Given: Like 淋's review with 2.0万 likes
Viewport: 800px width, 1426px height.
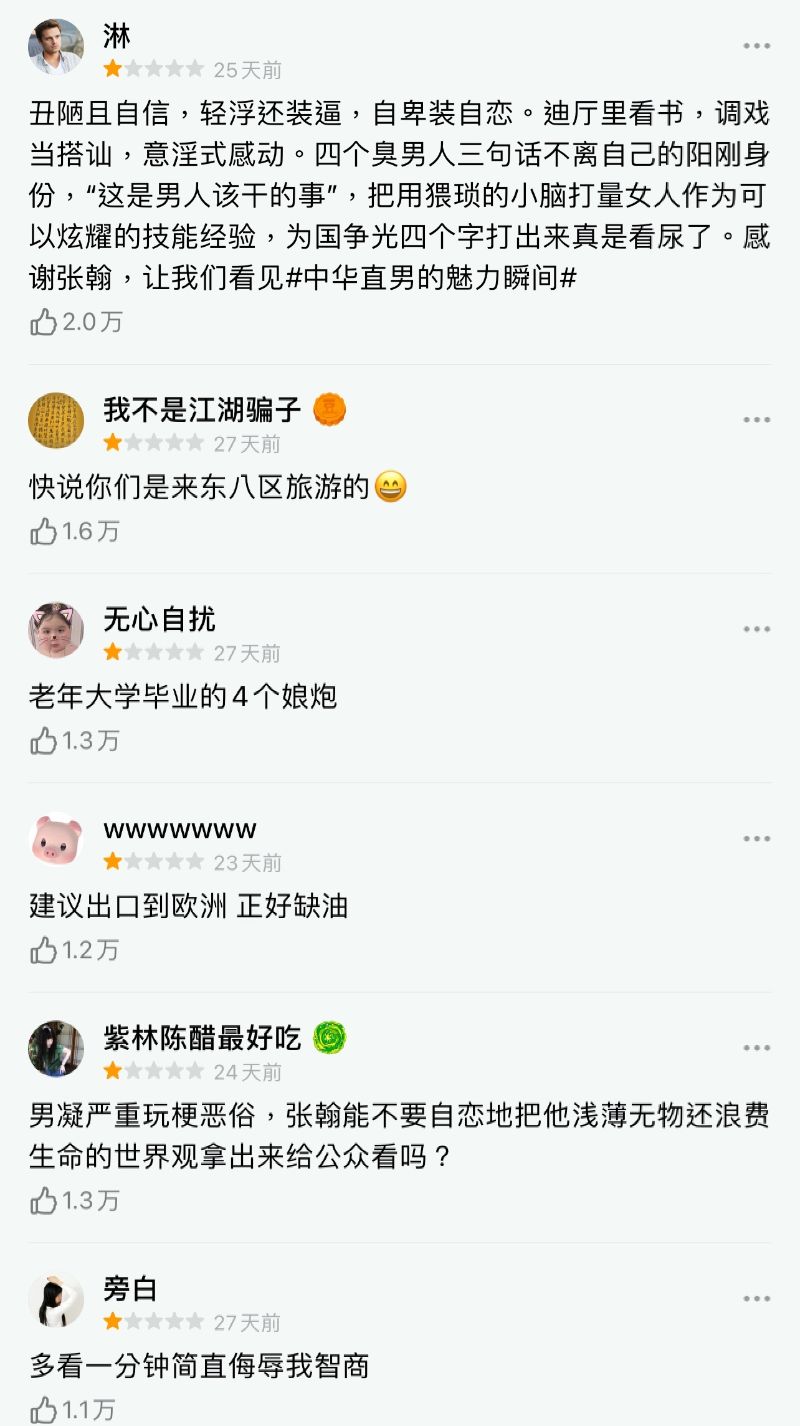Looking at the screenshot, I should 43,322.
